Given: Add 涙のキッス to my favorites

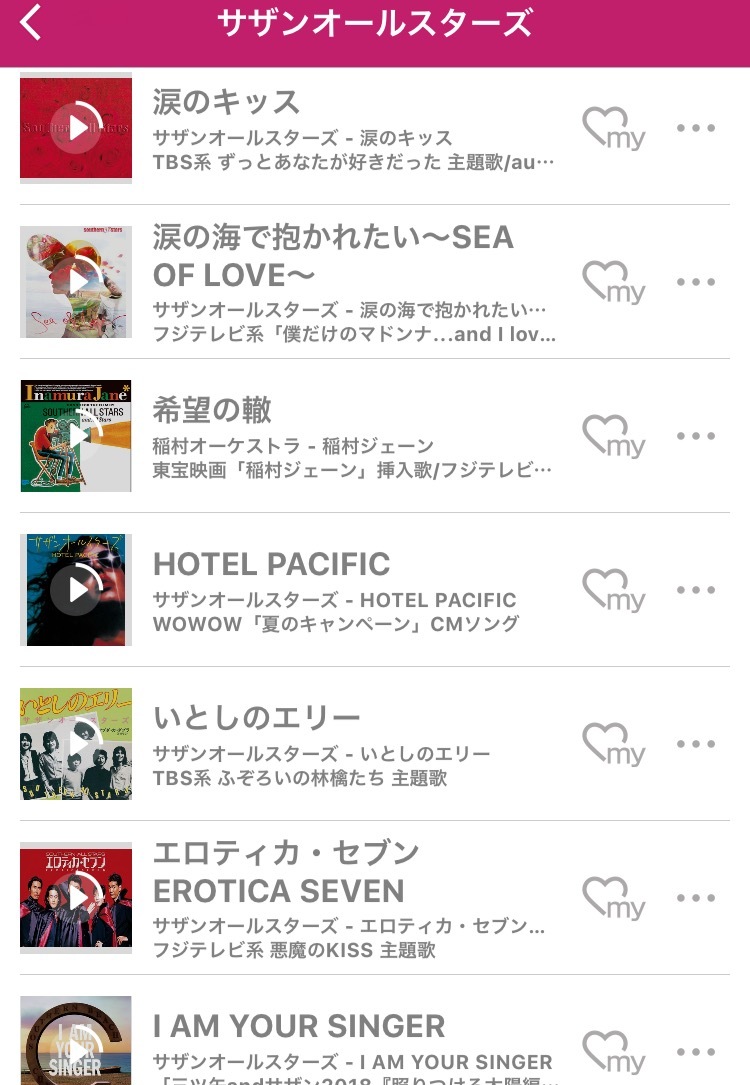Looking at the screenshot, I should pyautogui.click(x=612, y=128).
